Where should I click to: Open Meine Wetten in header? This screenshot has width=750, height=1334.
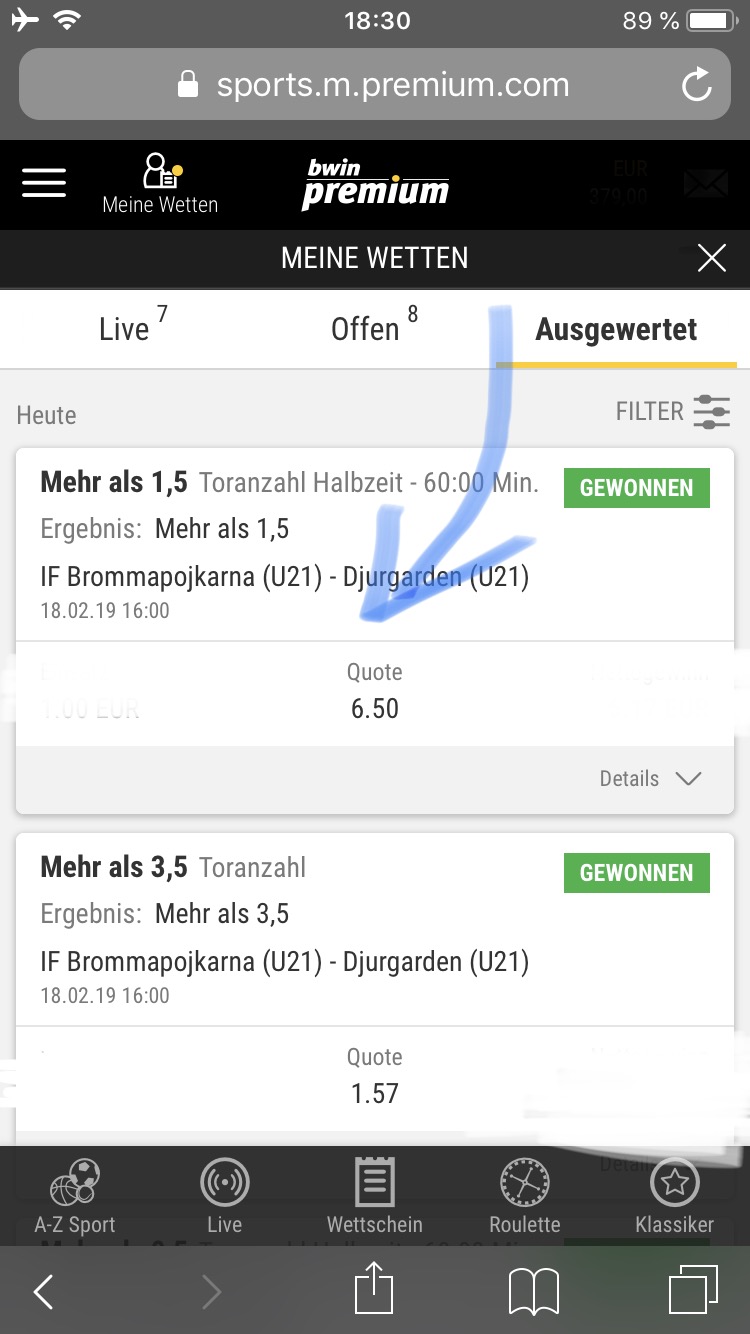click(x=160, y=184)
